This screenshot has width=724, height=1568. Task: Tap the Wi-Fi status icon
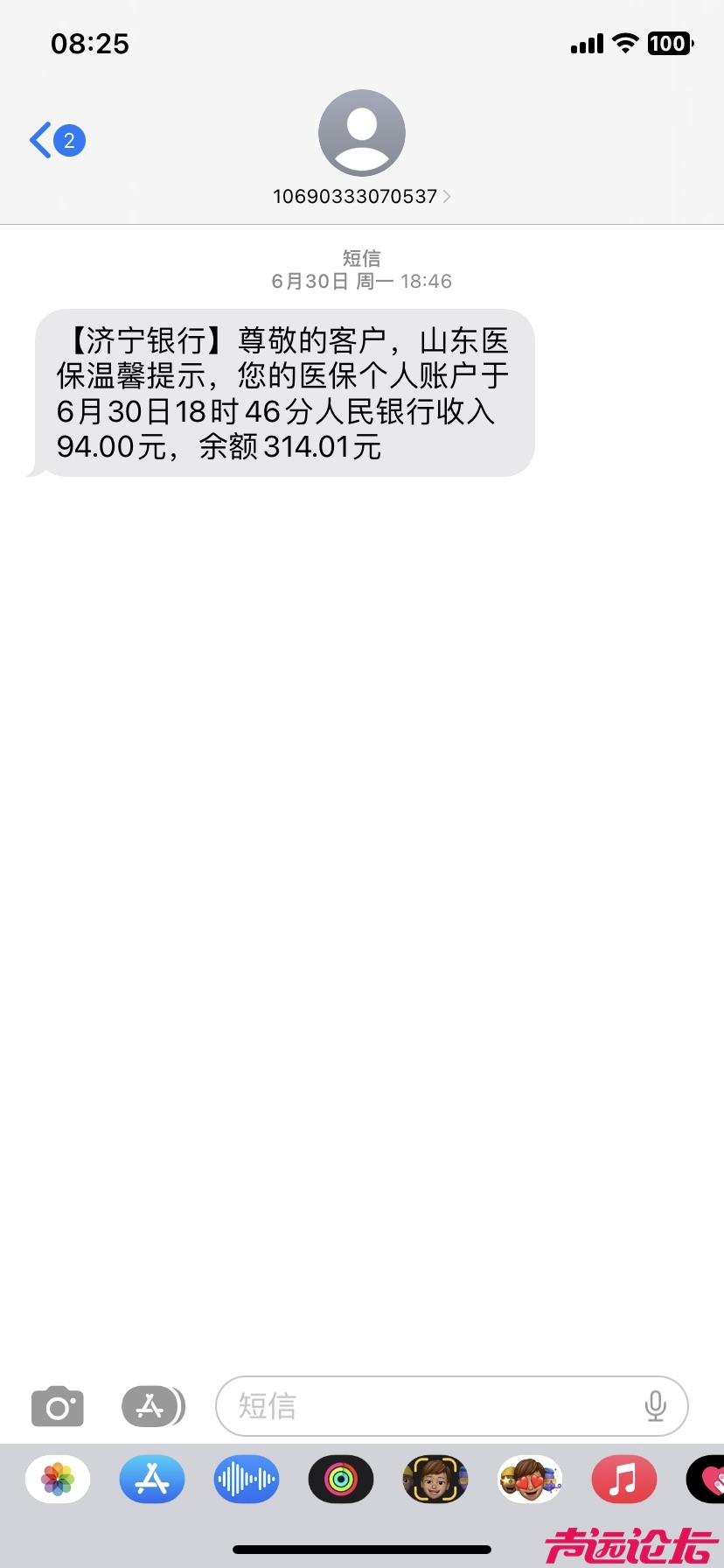pos(626,42)
